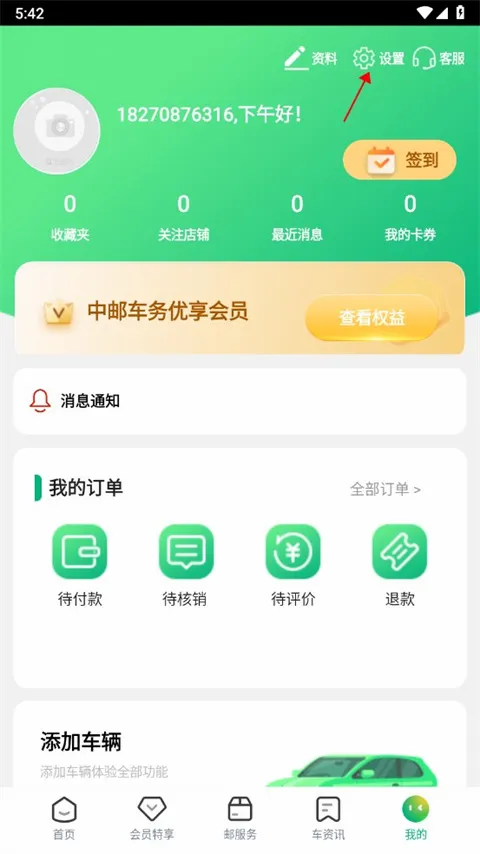Open the 添加车辆 add vehicle card
The height and width of the screenshot is (854, 480).
tap(240, 745)
